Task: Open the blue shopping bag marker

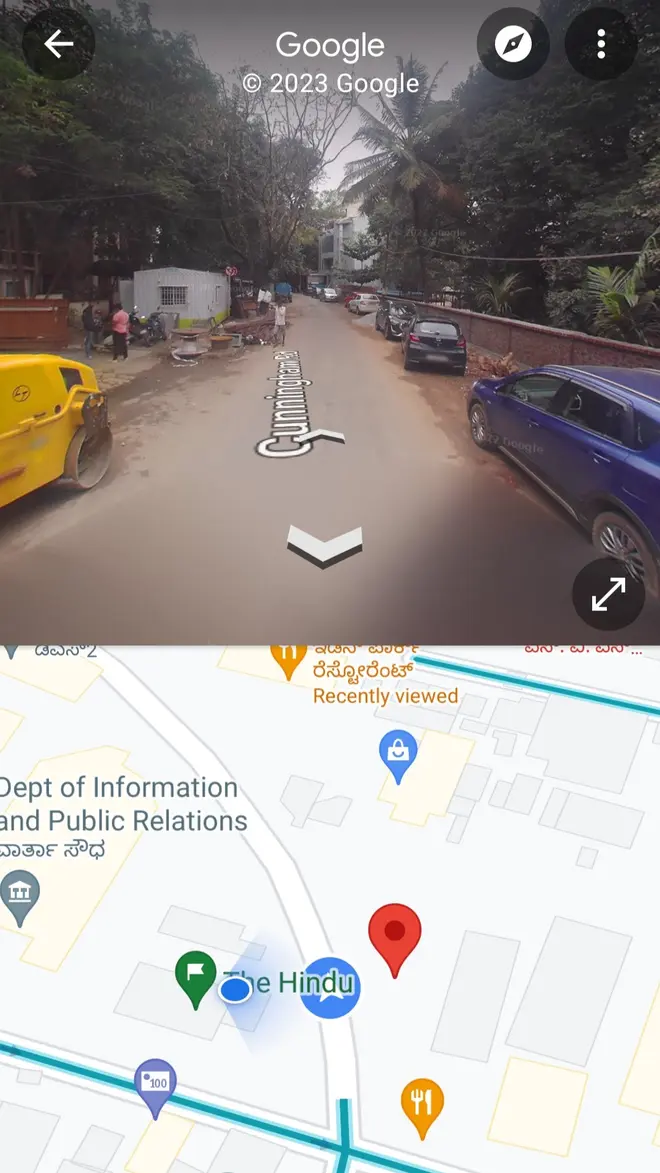Action: click(398, 756)
